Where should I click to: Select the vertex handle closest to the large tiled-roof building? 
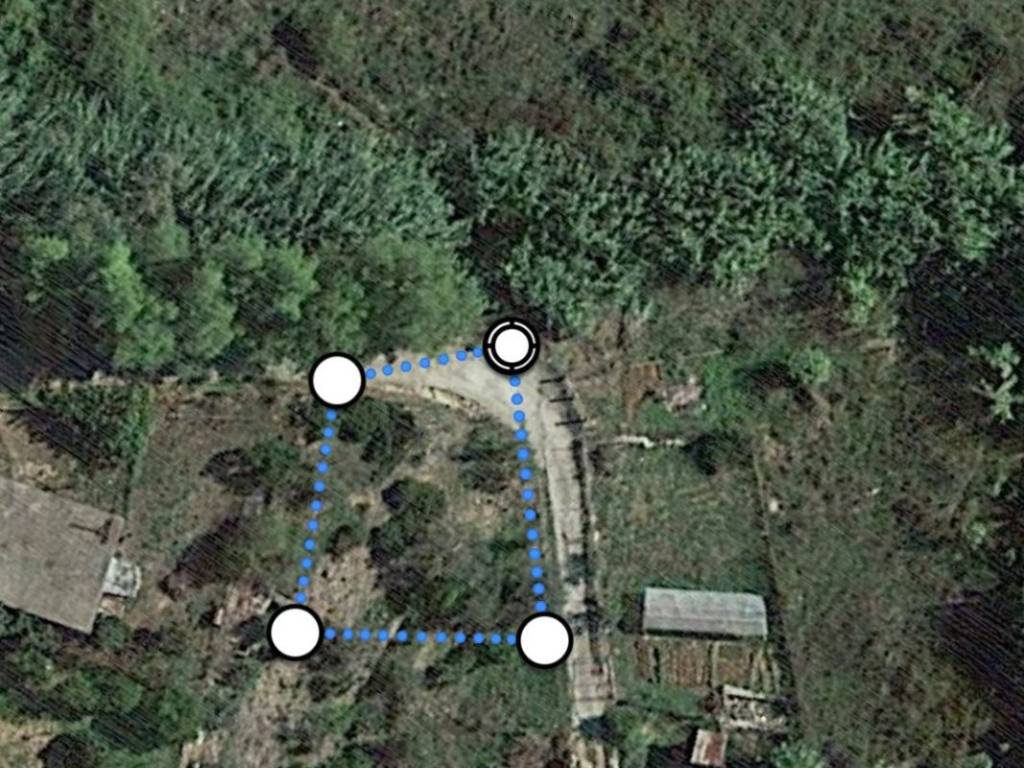point(295,632)
